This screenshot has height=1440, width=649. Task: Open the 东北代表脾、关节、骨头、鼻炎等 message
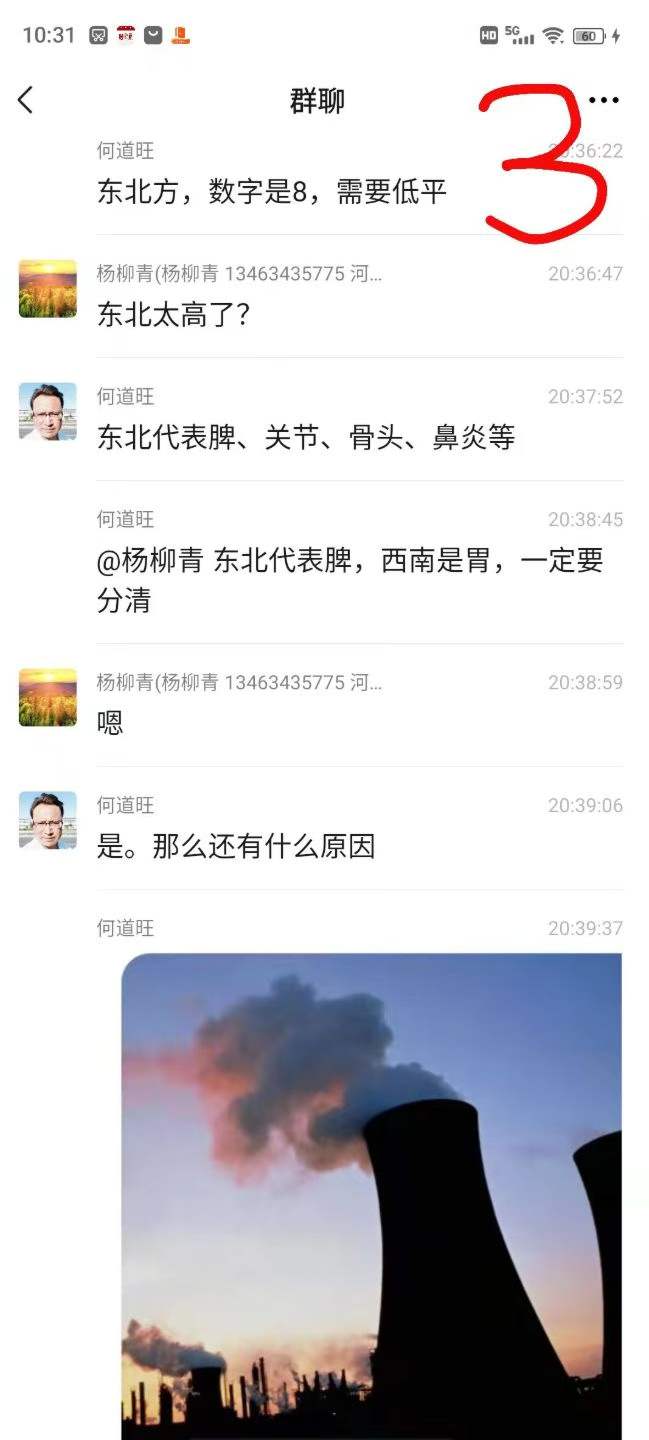coord(306,438)
